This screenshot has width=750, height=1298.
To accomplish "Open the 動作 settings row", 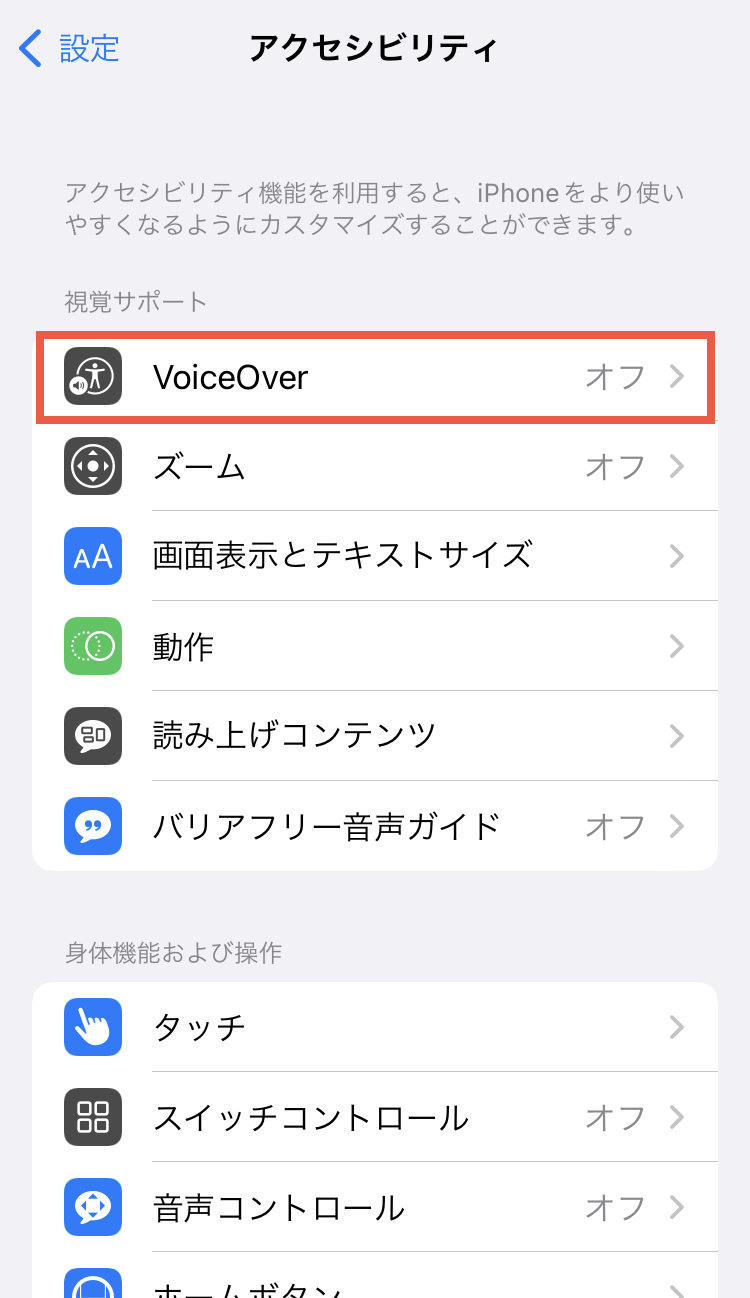I will (375, 646).
